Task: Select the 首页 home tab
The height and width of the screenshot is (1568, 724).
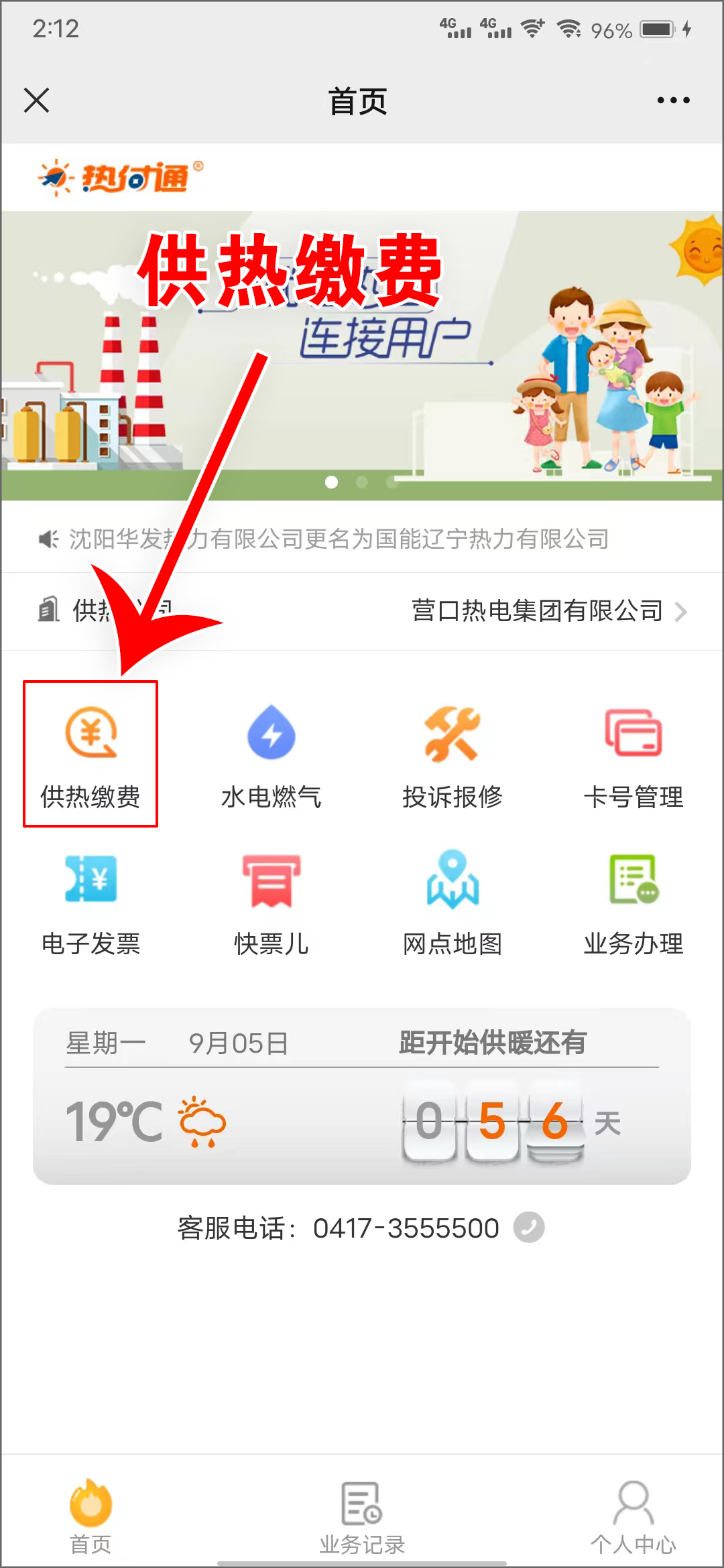Action: 90,1517
